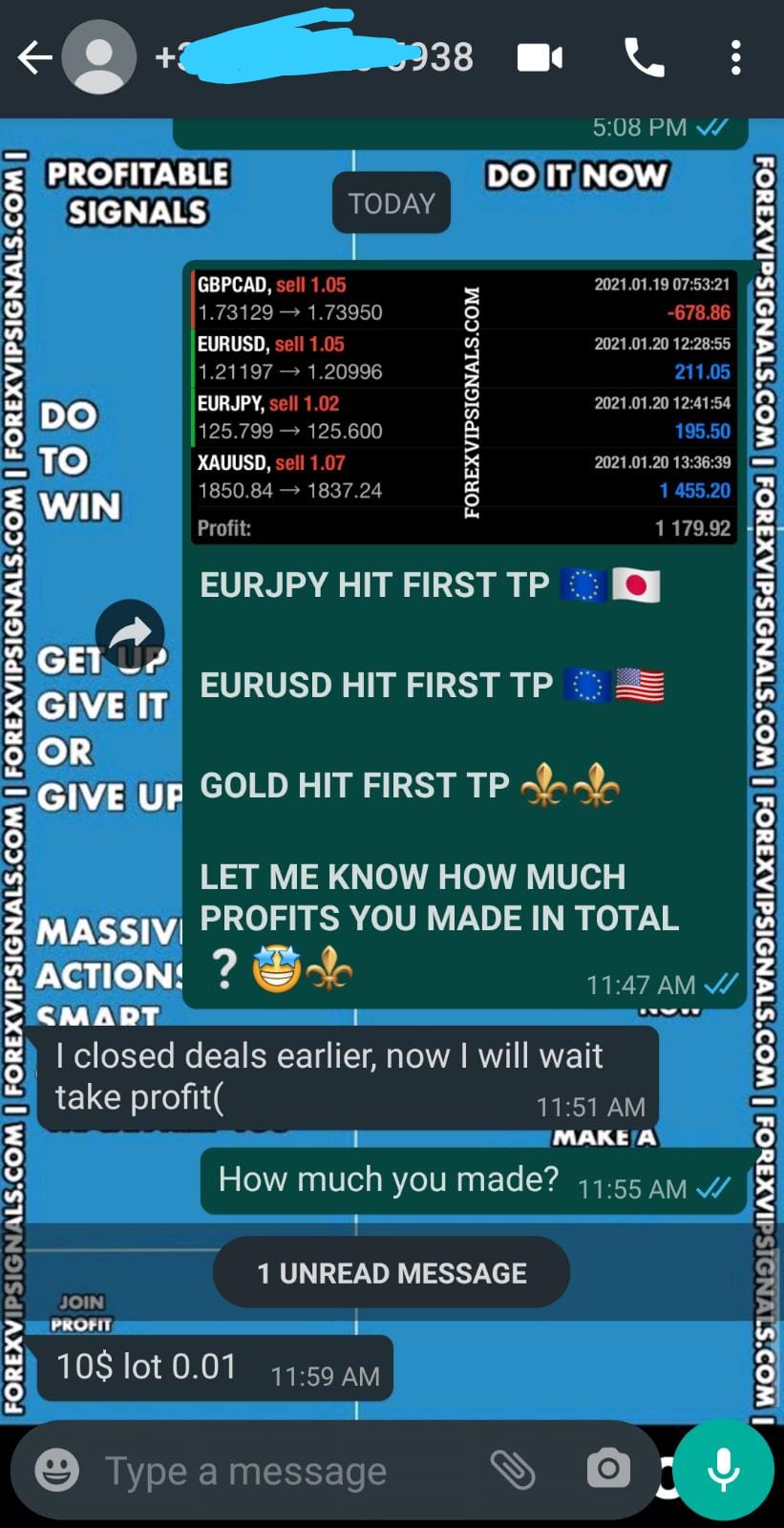Focus the Type a message field

(277, 1471)
